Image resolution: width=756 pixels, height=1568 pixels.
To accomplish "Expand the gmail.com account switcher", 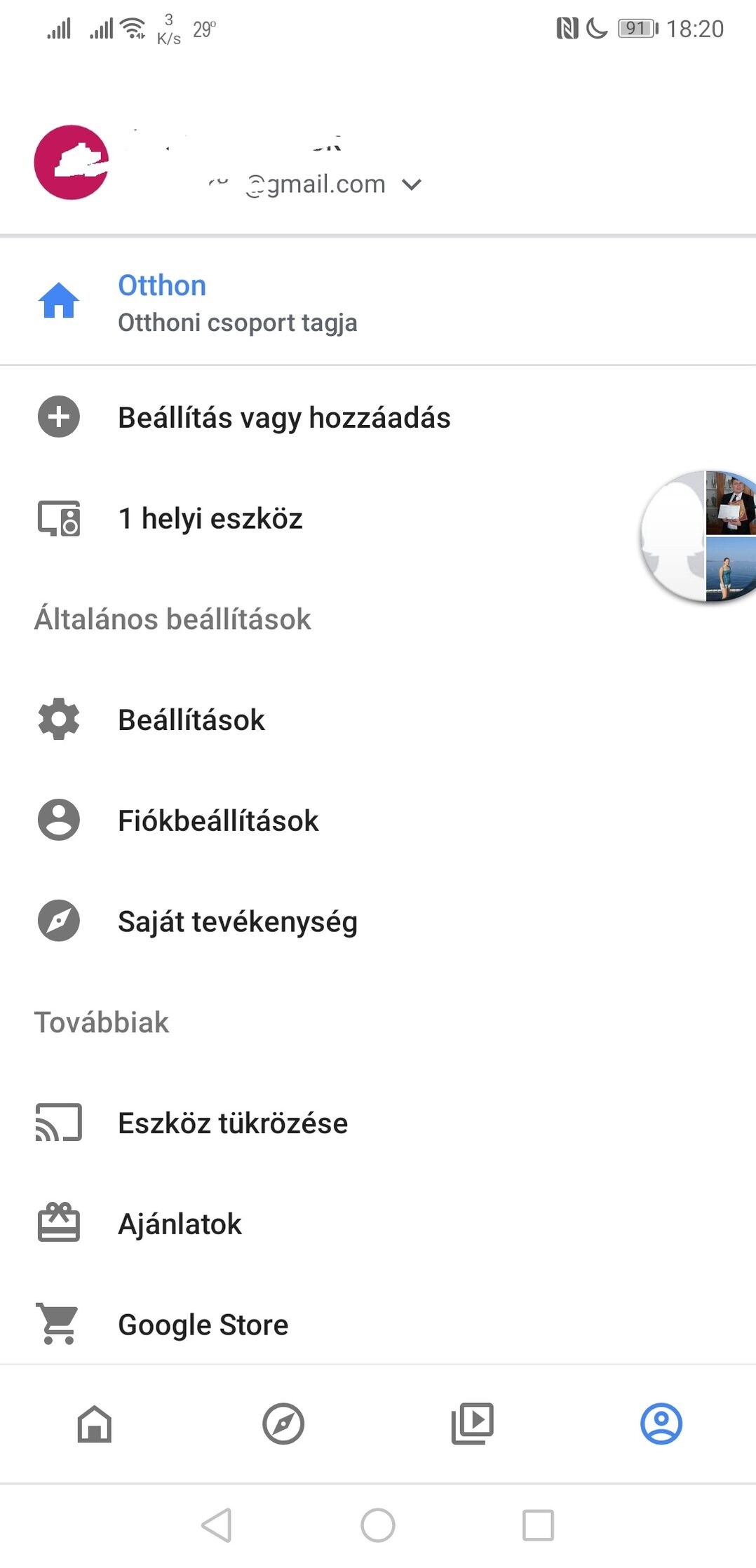I will 411,184.
